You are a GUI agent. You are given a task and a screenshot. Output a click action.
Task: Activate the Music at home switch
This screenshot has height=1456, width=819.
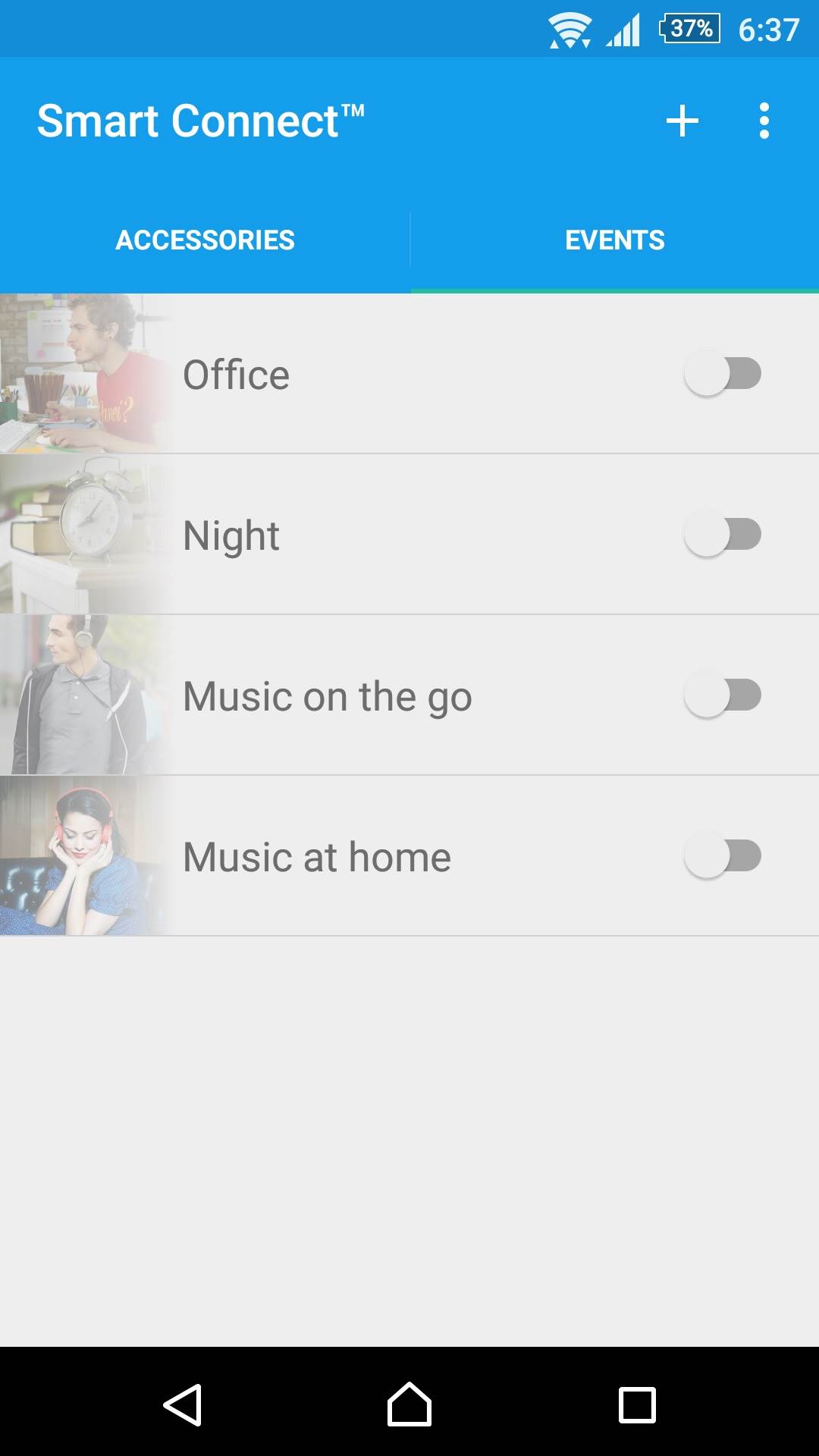tap(723, 856)
